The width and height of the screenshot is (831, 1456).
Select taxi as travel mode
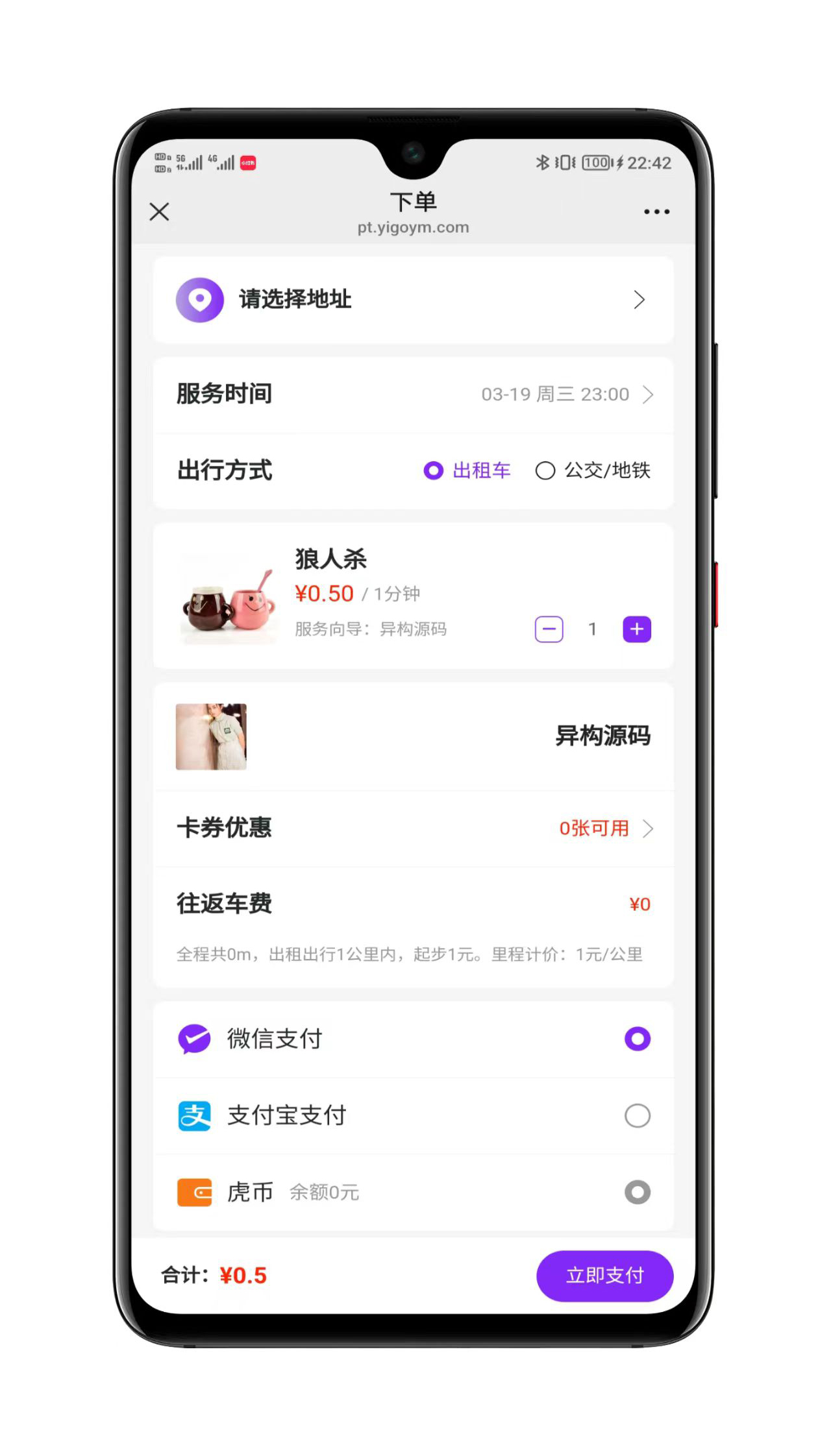[x=467, y=470]
